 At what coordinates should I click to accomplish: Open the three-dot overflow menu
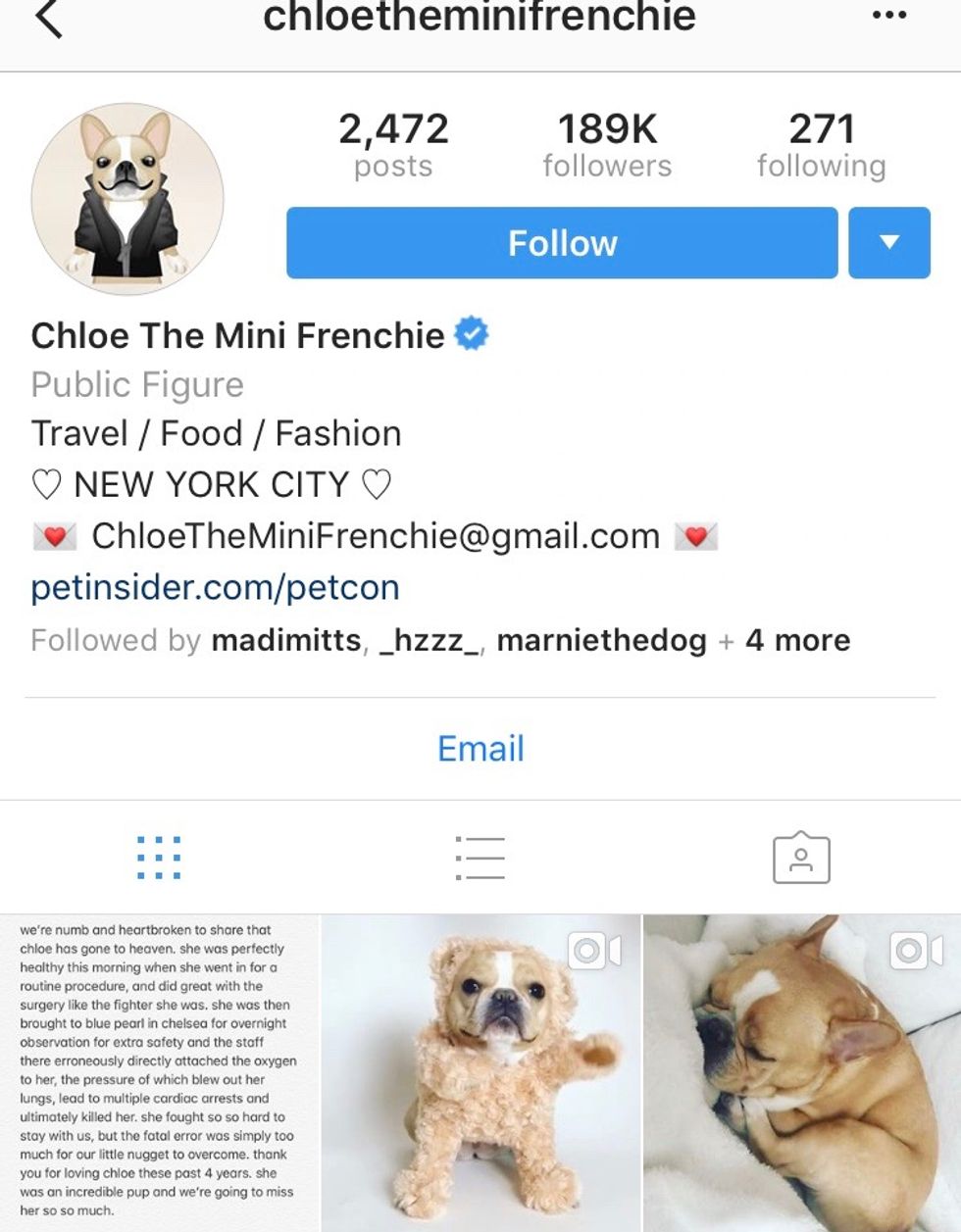tap(888, 15)
